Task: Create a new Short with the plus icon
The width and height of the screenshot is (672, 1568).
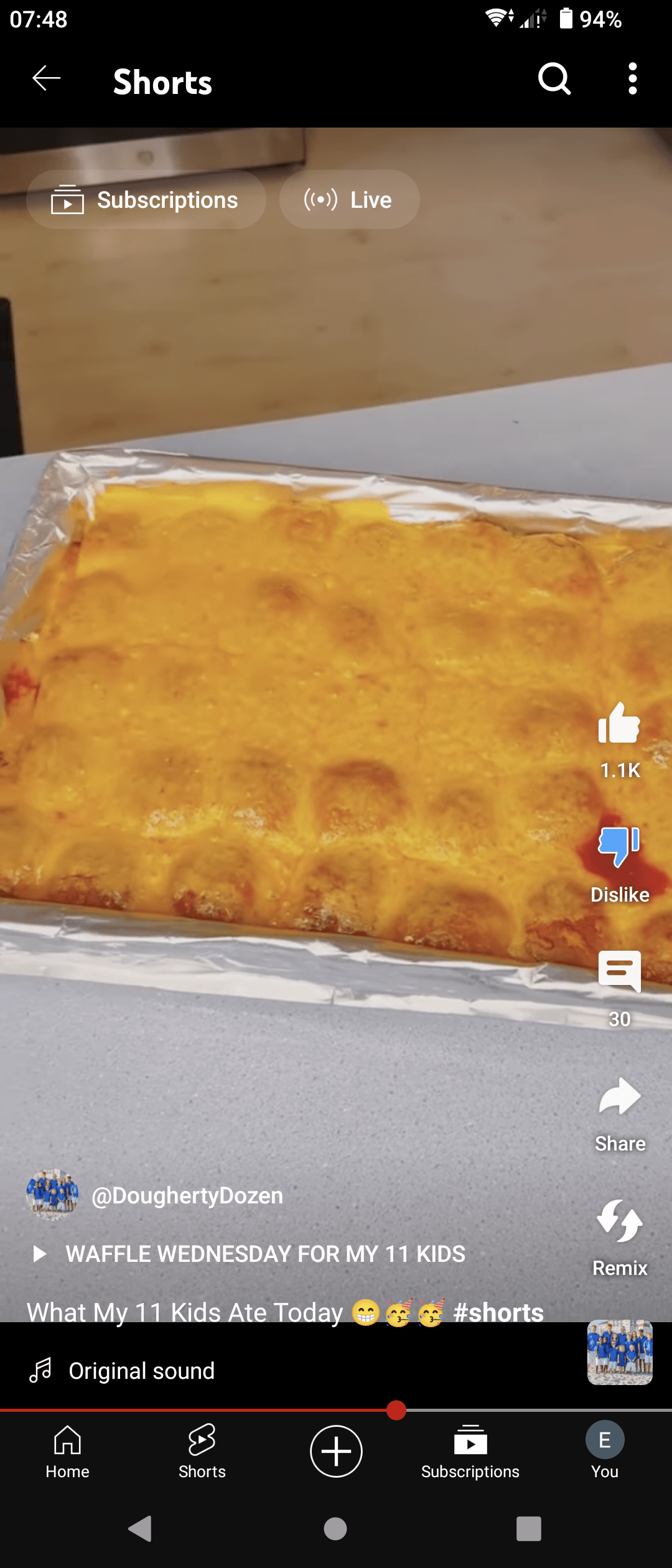Action: (x=335, y=1450)
